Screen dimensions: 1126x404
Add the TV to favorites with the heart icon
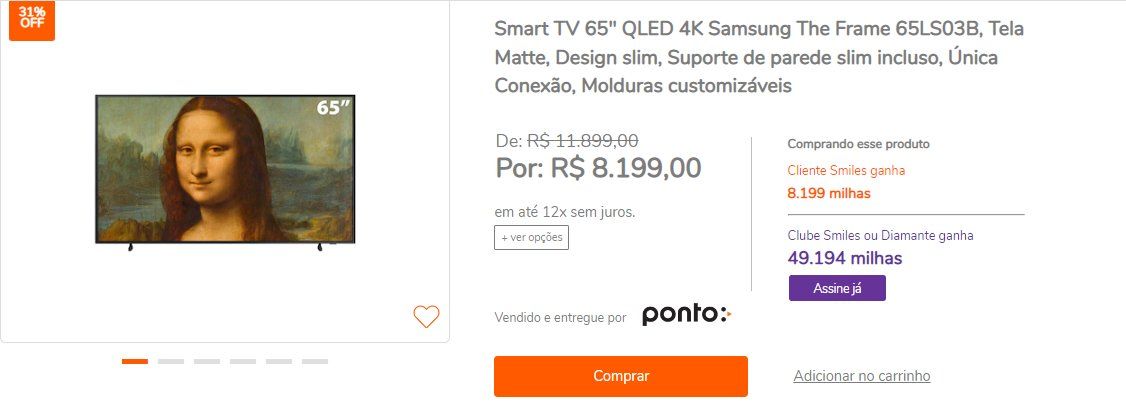(426, 317)
